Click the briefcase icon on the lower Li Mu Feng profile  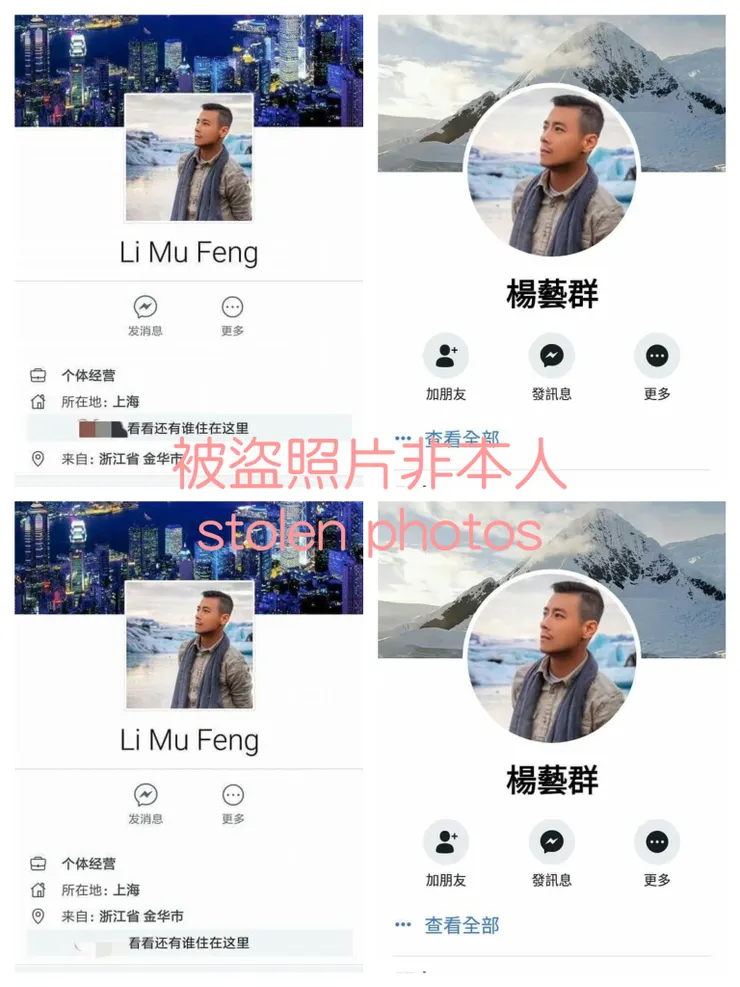click(38, 863)
